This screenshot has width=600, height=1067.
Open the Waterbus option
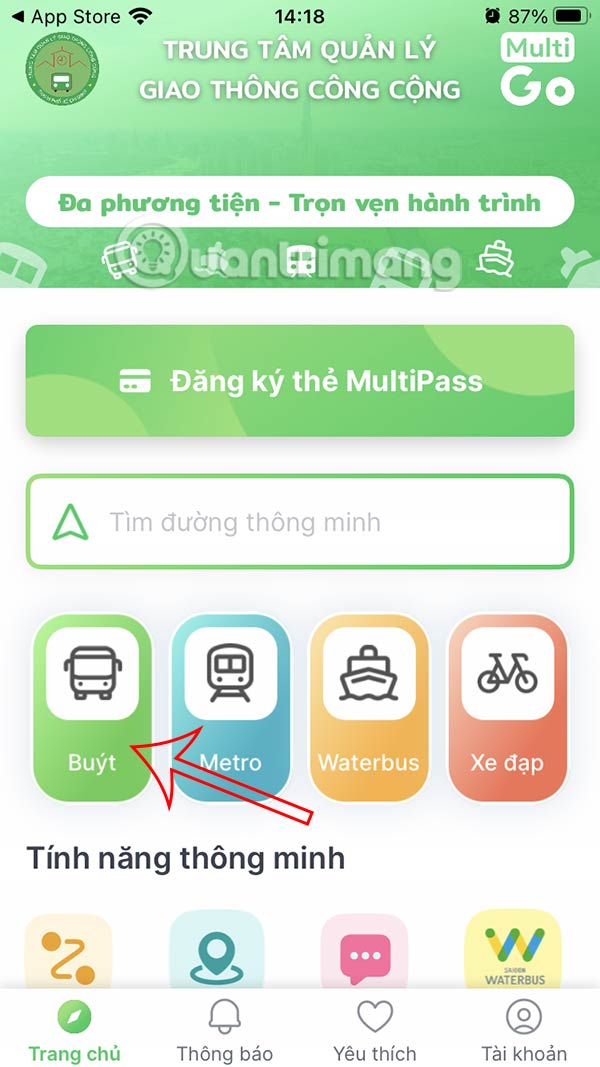coord(368,708)
